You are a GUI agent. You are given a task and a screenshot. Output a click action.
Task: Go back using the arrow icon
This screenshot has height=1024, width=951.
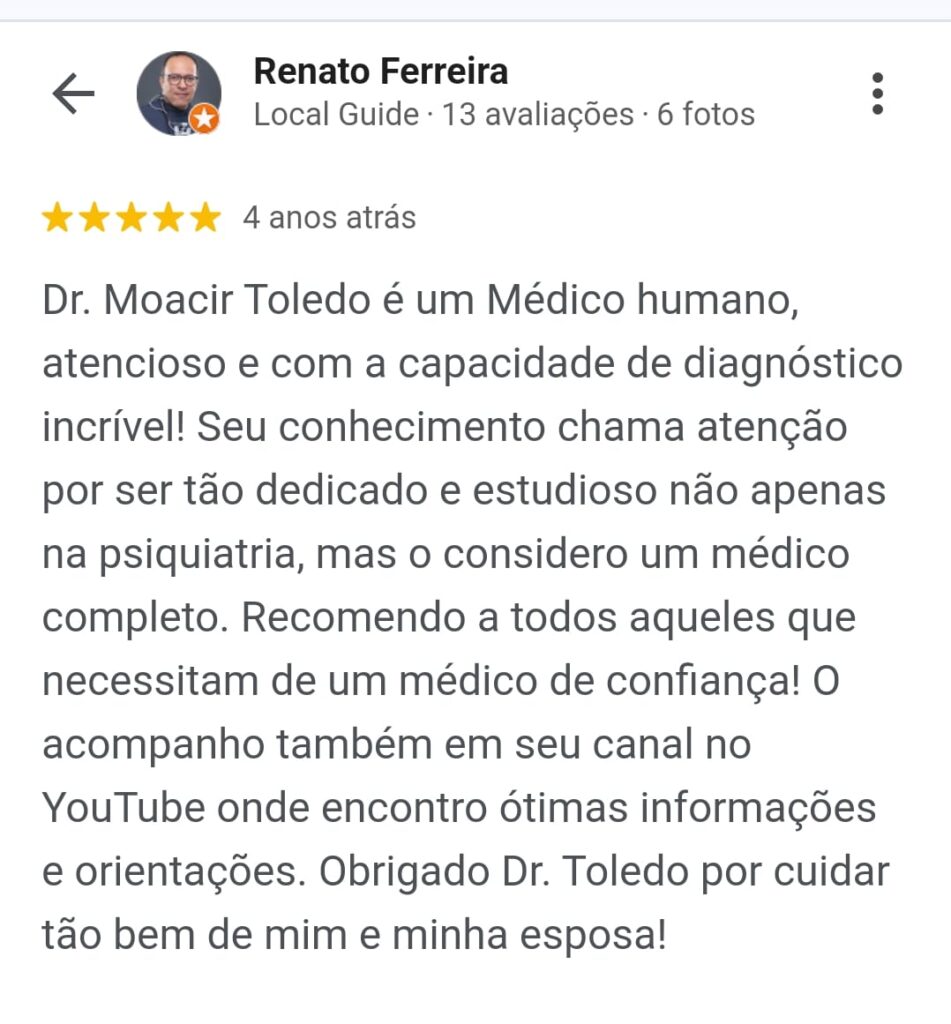coord(73,94)
